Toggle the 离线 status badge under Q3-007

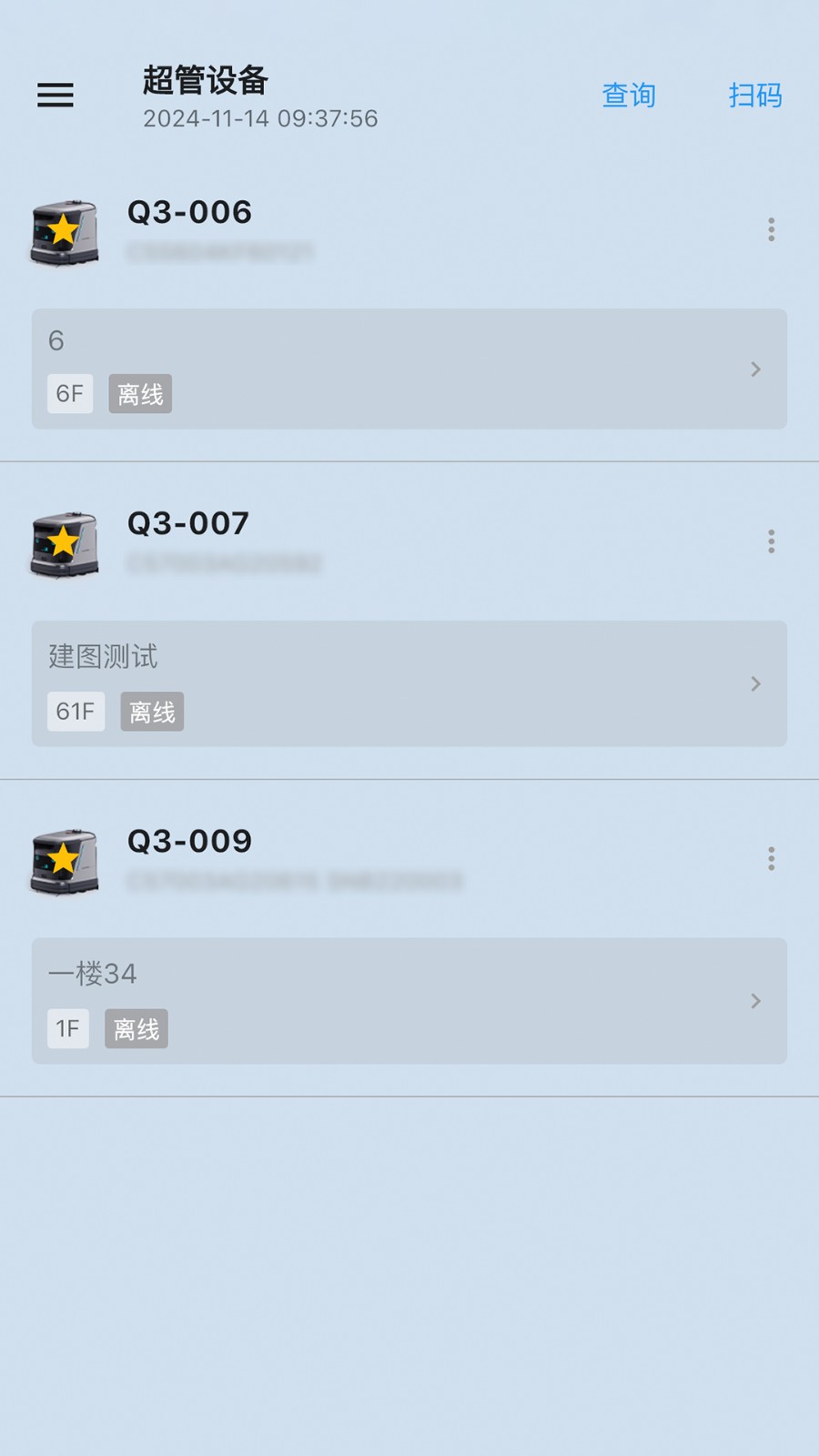[151, 712]
